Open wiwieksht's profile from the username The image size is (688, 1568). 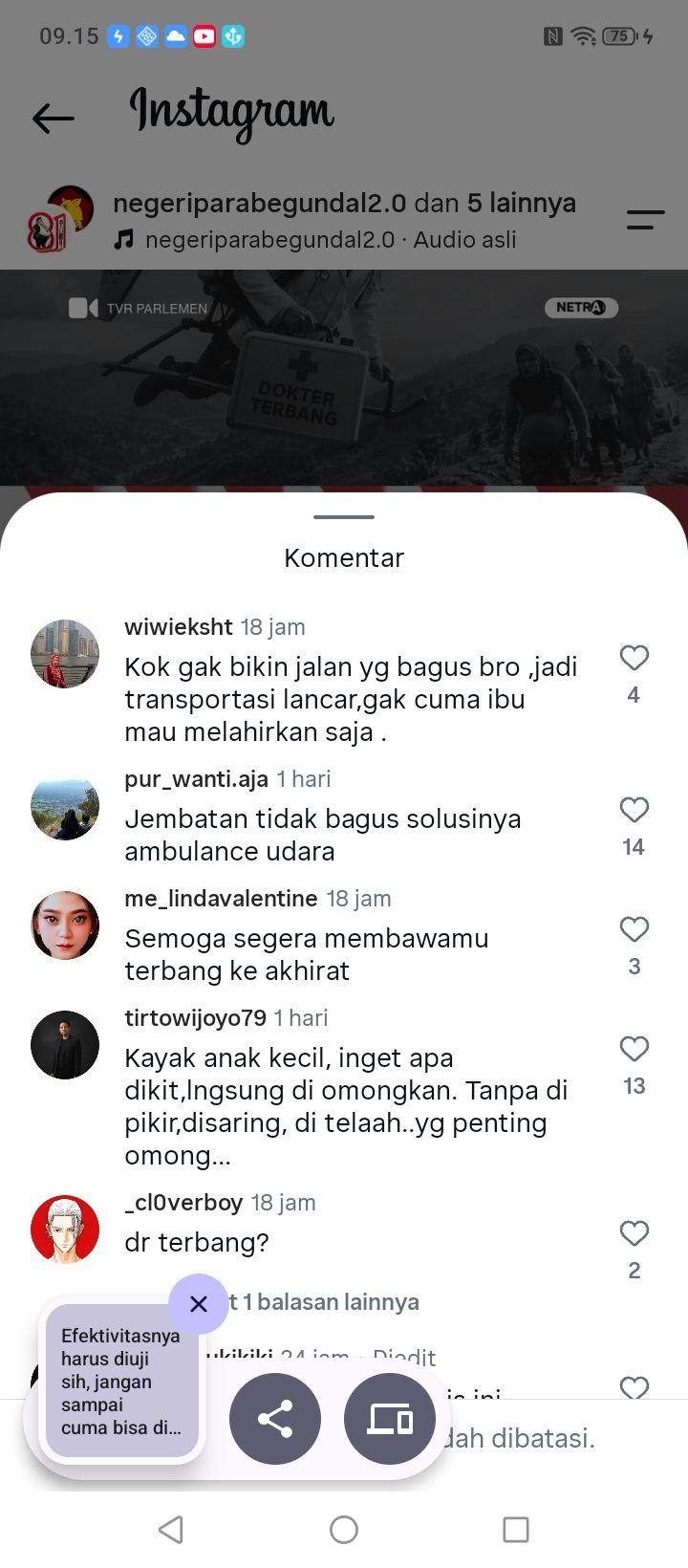179,627
